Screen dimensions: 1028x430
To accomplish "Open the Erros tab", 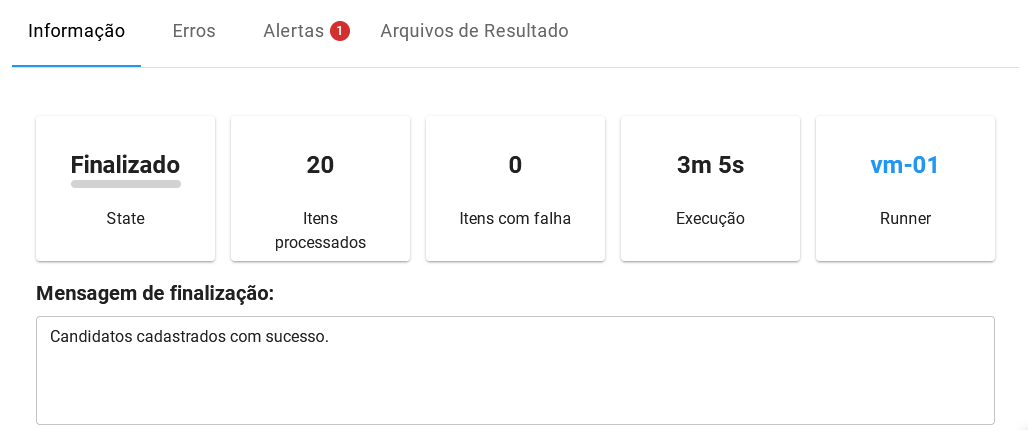I will coord(194,31).
